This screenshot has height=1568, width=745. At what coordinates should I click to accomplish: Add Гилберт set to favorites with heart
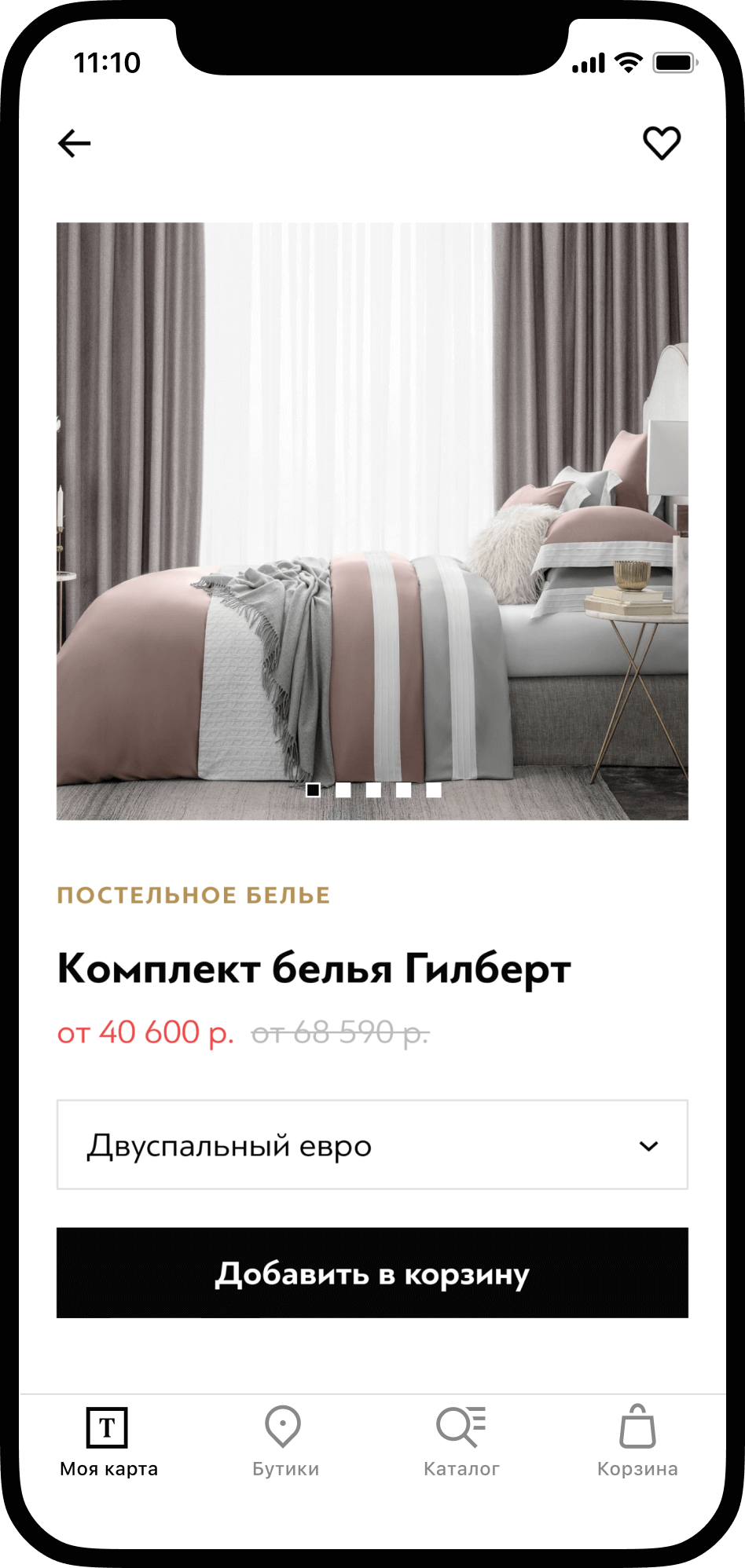pyautogui.click(x=662, y=143)
